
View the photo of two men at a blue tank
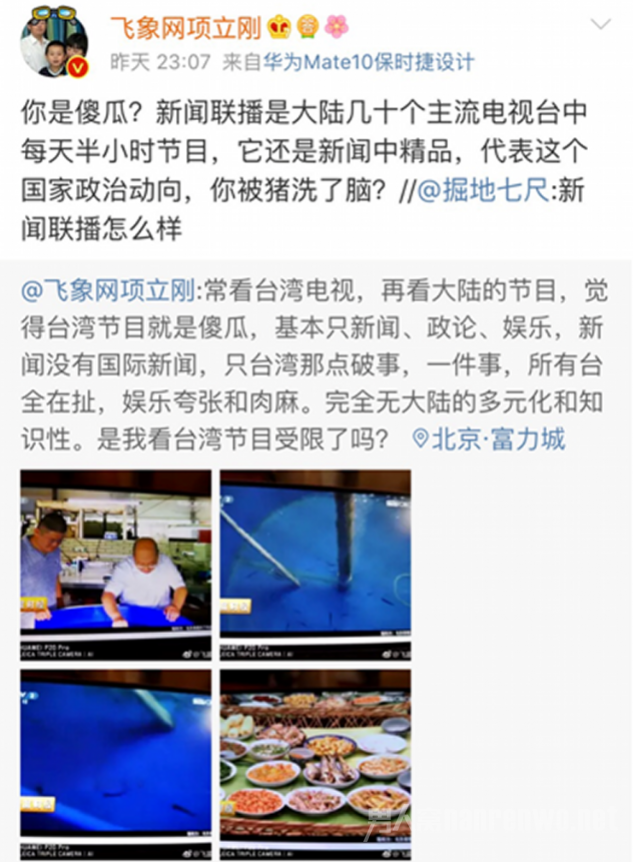116,565
